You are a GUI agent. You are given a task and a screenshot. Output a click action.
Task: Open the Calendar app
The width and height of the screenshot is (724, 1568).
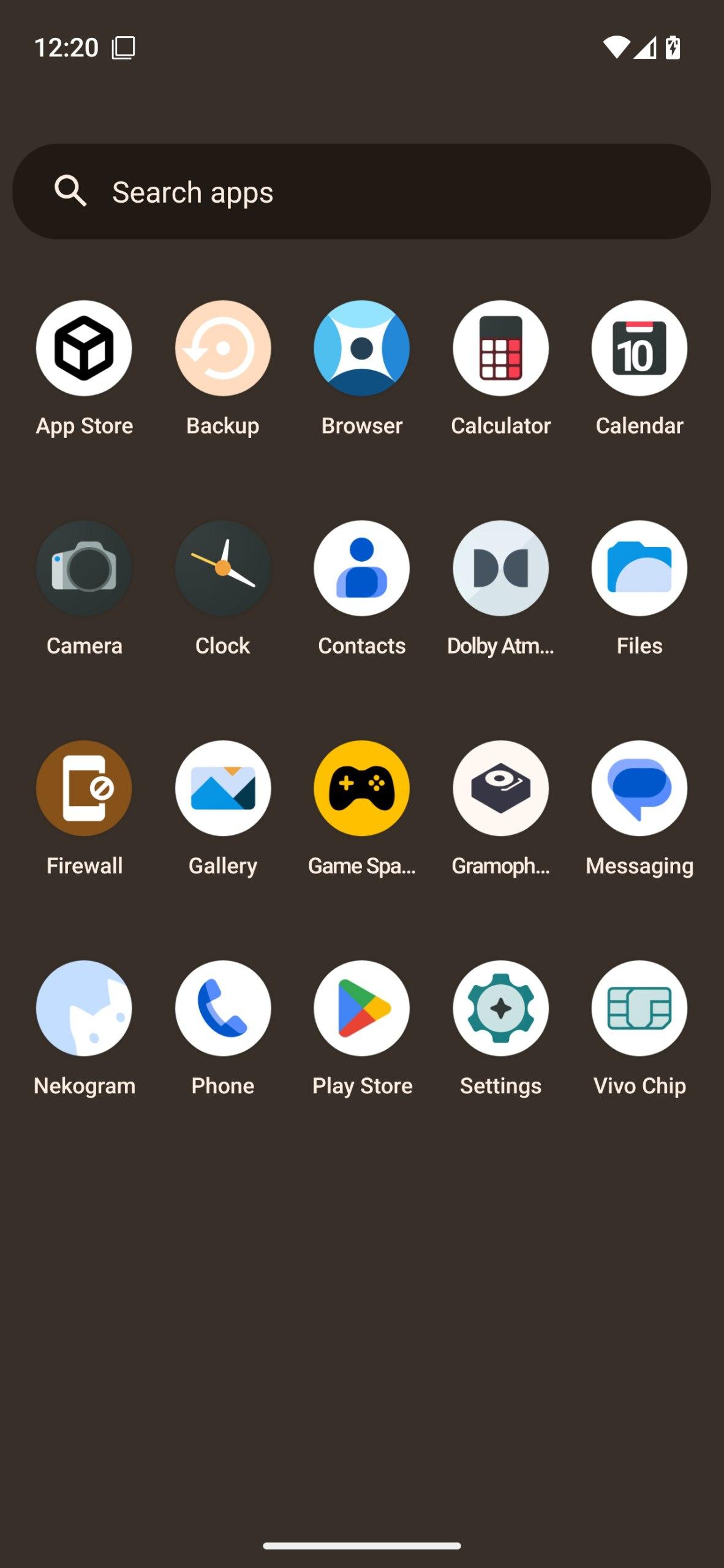(639, 348)
